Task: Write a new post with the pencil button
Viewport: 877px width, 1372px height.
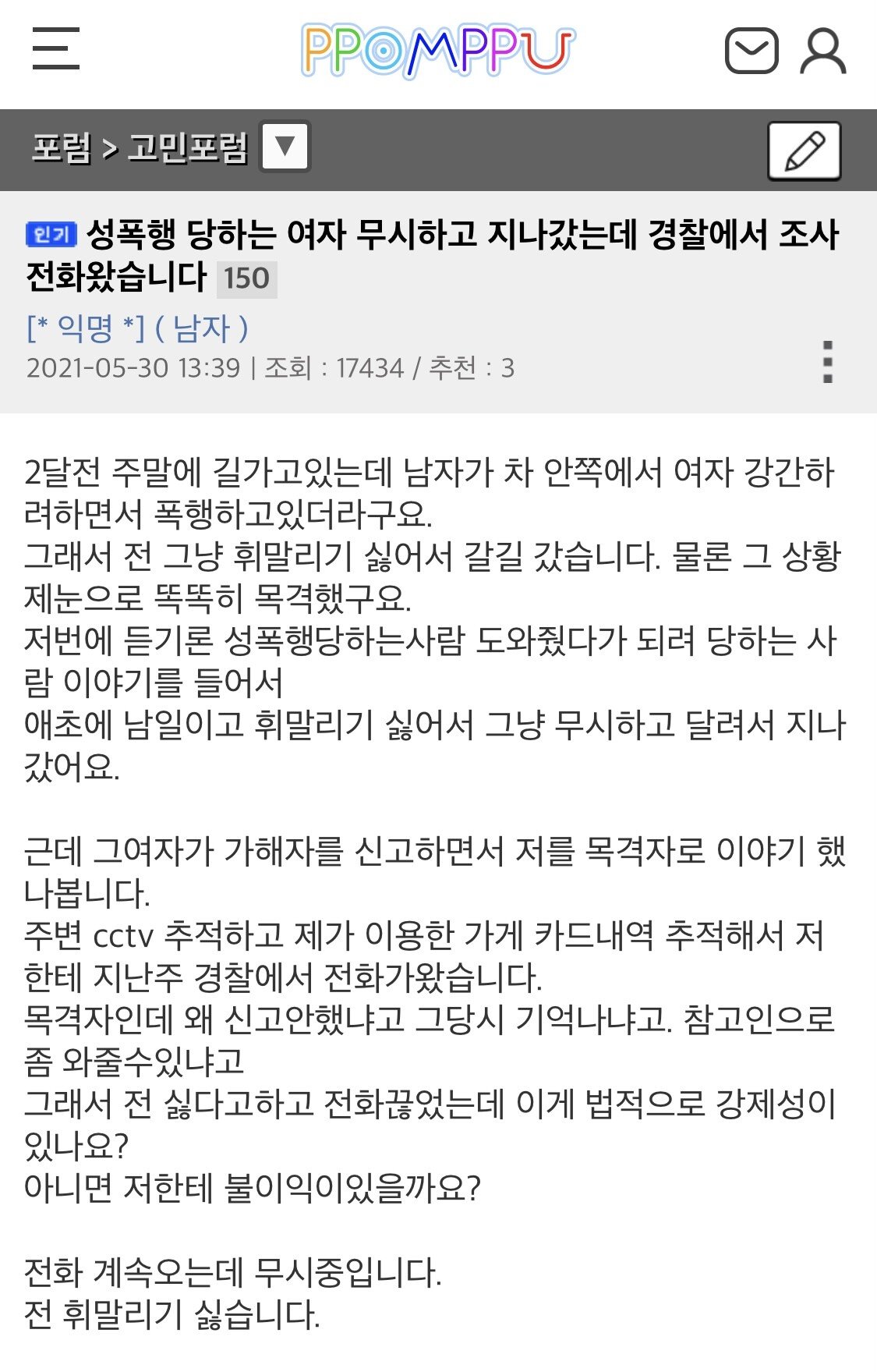Action: [x=804, y=151]
